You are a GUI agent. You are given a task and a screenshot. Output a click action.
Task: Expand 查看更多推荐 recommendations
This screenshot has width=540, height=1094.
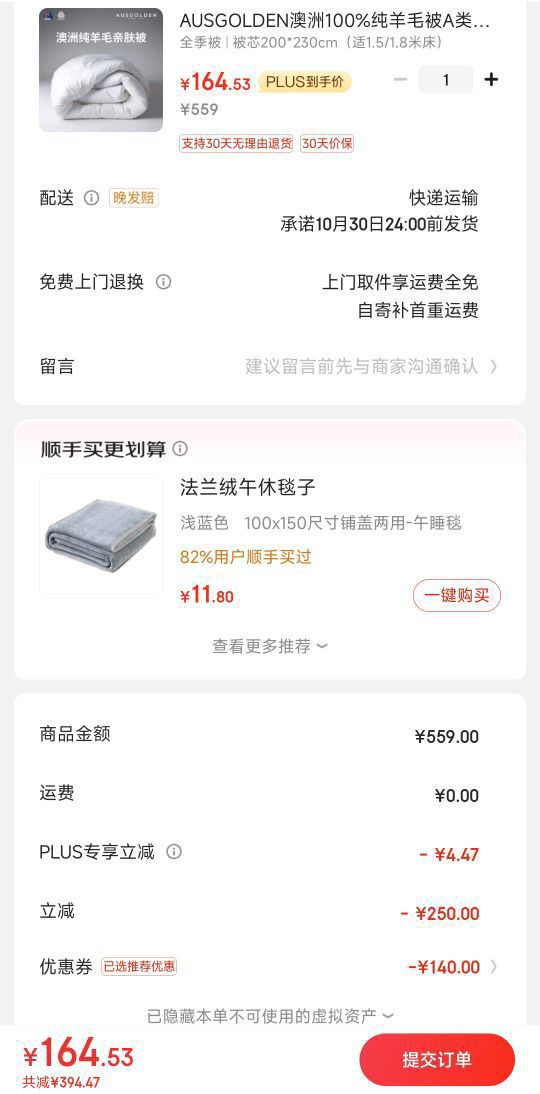point(269,646)
